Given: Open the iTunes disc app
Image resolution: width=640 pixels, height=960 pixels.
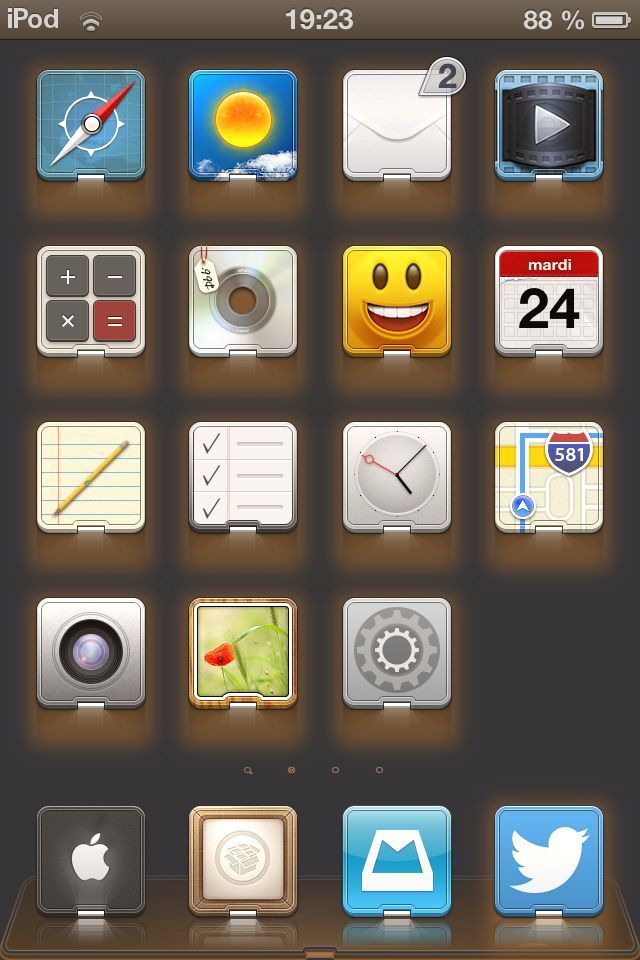Looking at the screenshot, I should [243, 301].
